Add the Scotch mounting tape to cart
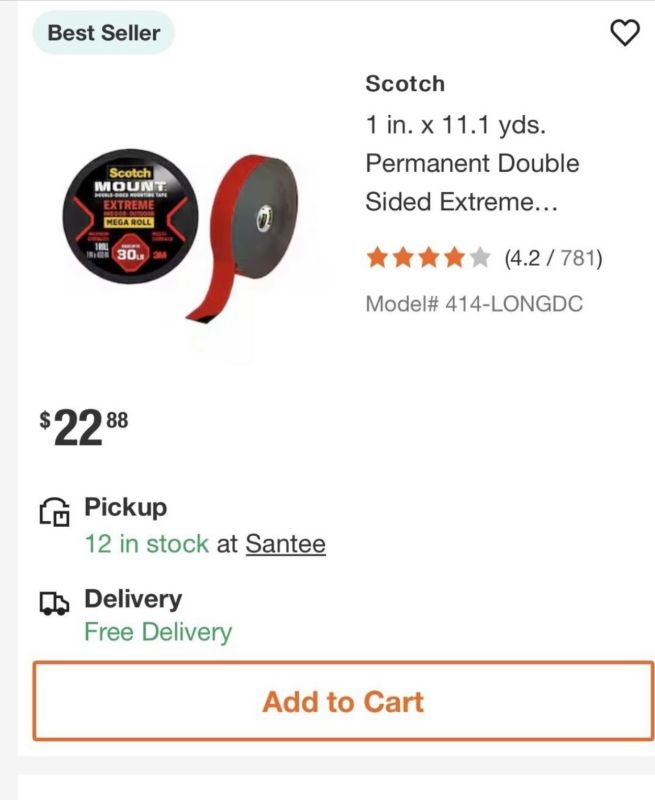 (x=343, y=701)
